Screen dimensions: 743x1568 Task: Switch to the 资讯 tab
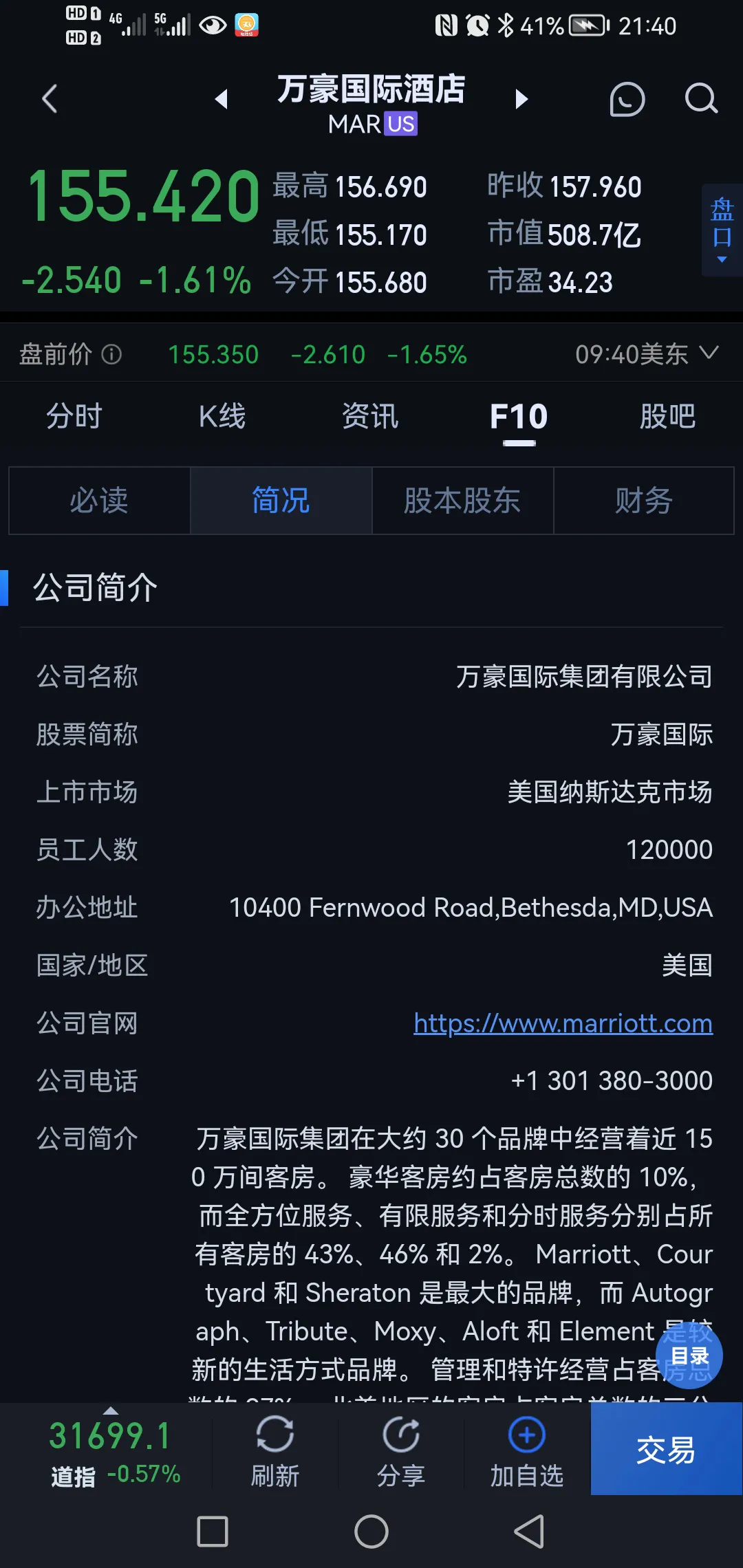(370, 416)
